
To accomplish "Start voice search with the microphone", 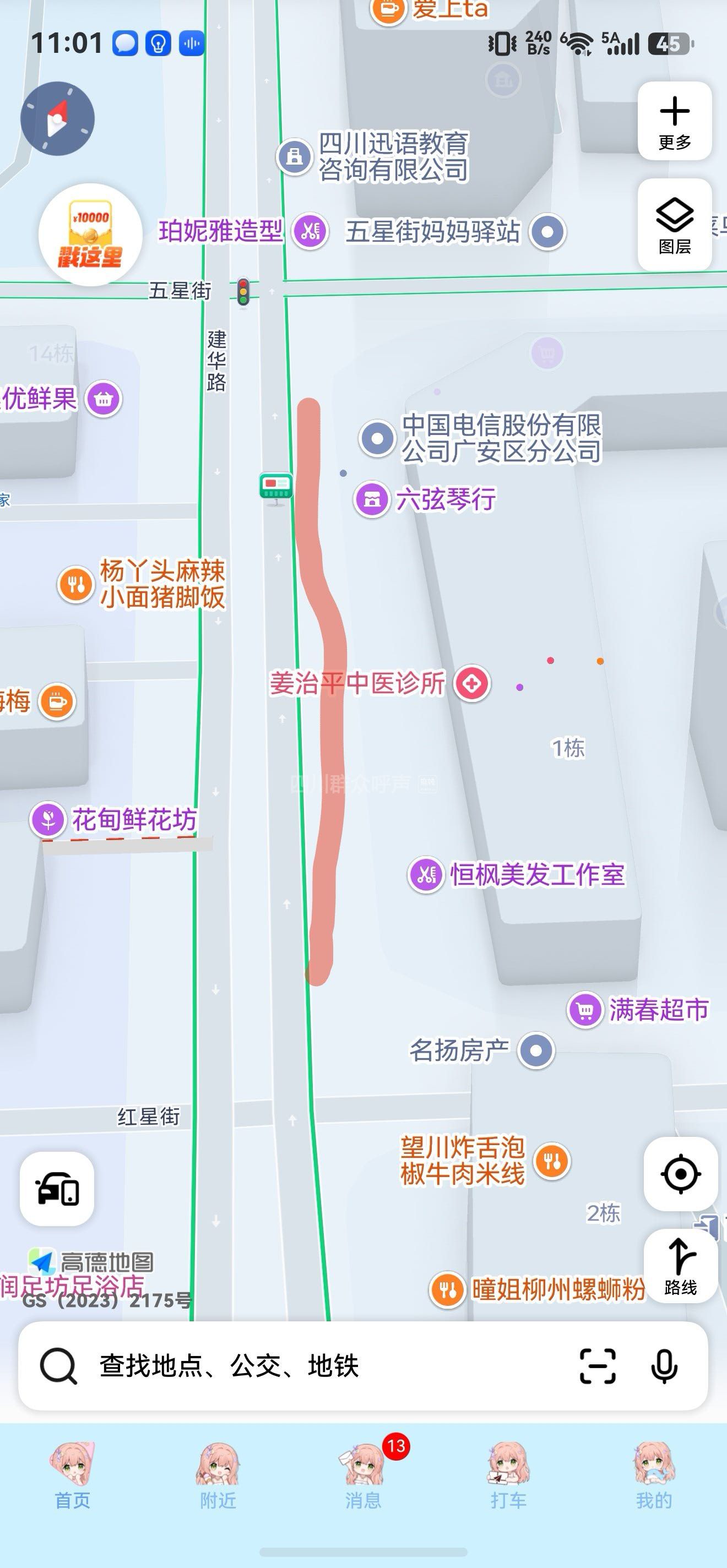I will pyautogui.click(x=664, y=1366).
